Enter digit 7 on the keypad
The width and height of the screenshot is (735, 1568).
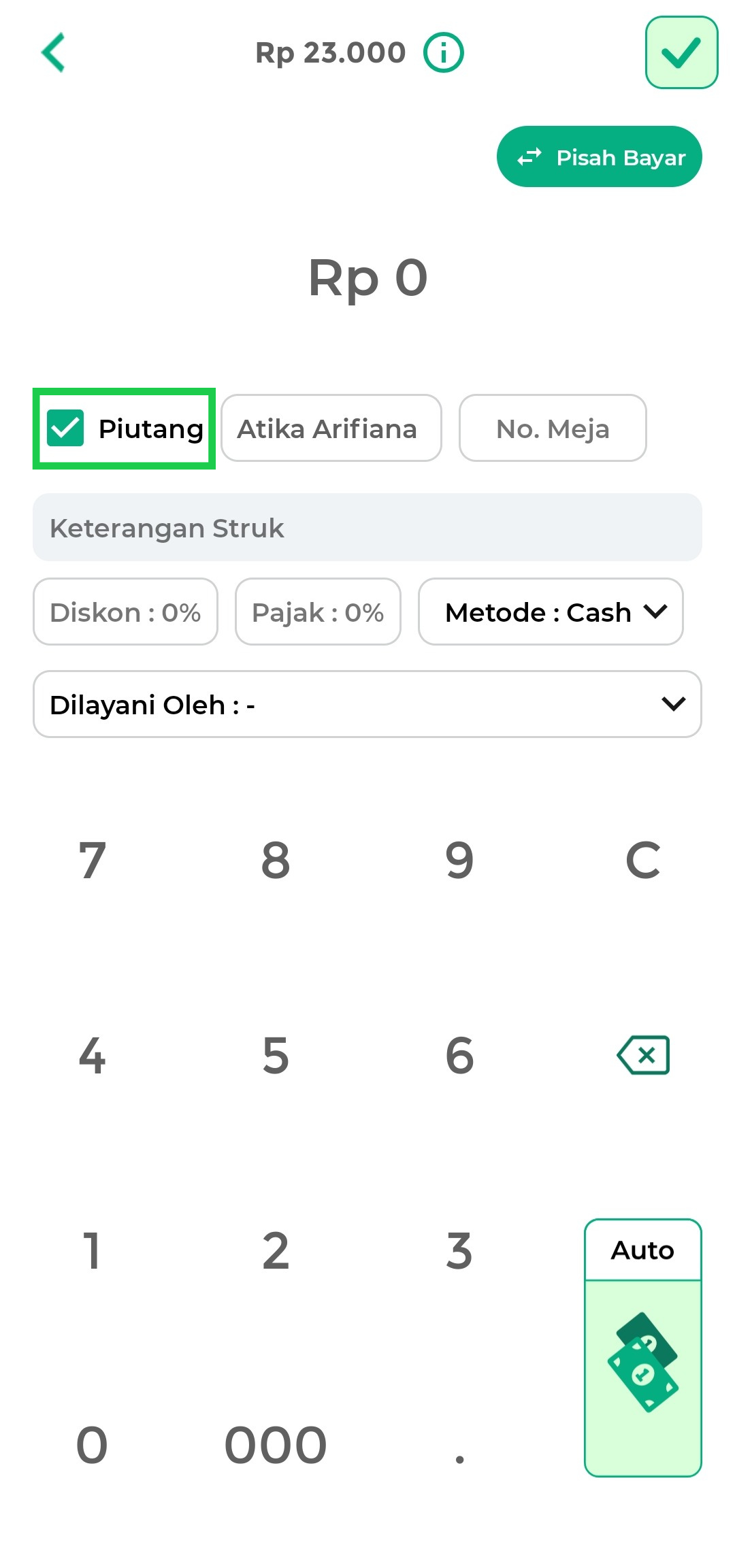tap(93, 860)
